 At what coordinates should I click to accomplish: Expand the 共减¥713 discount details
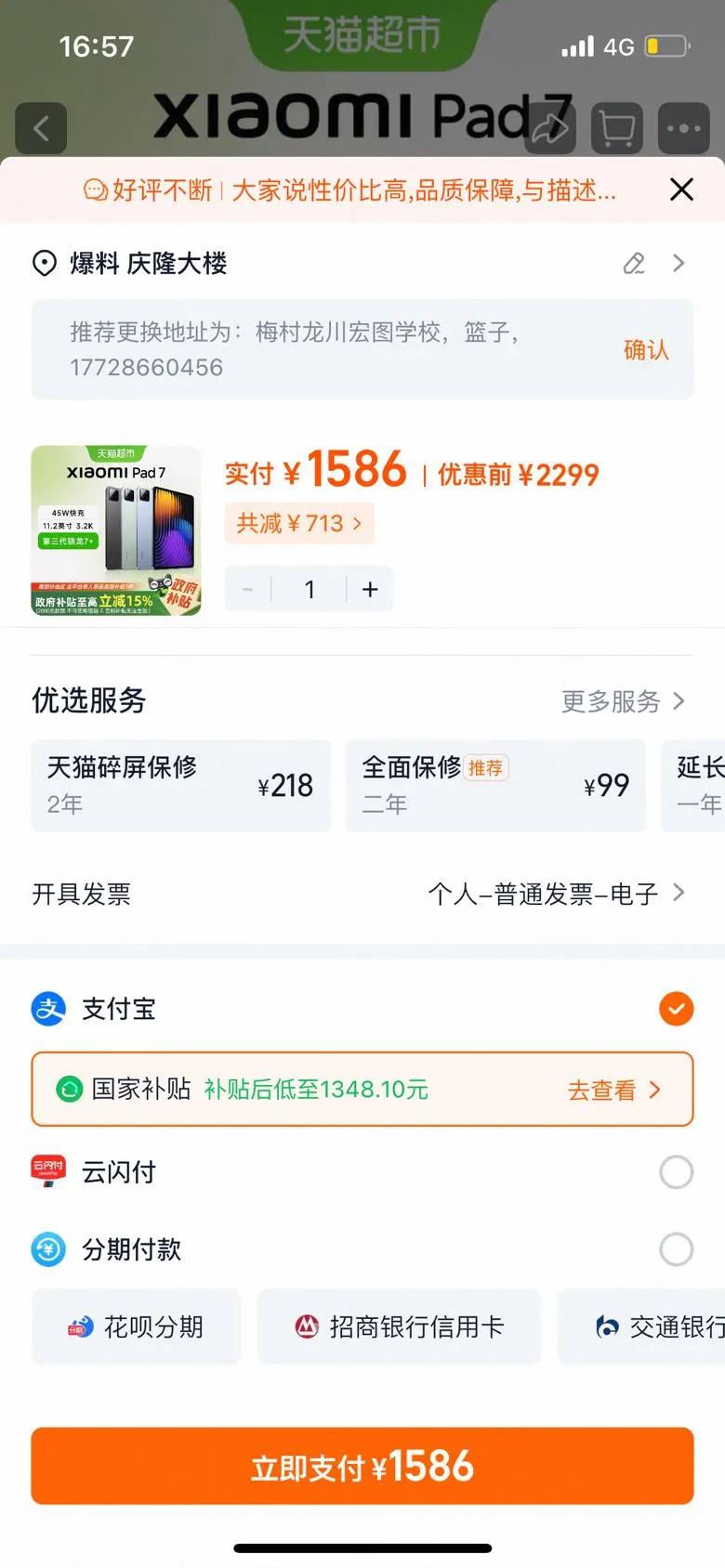click(x=299, y=523)
